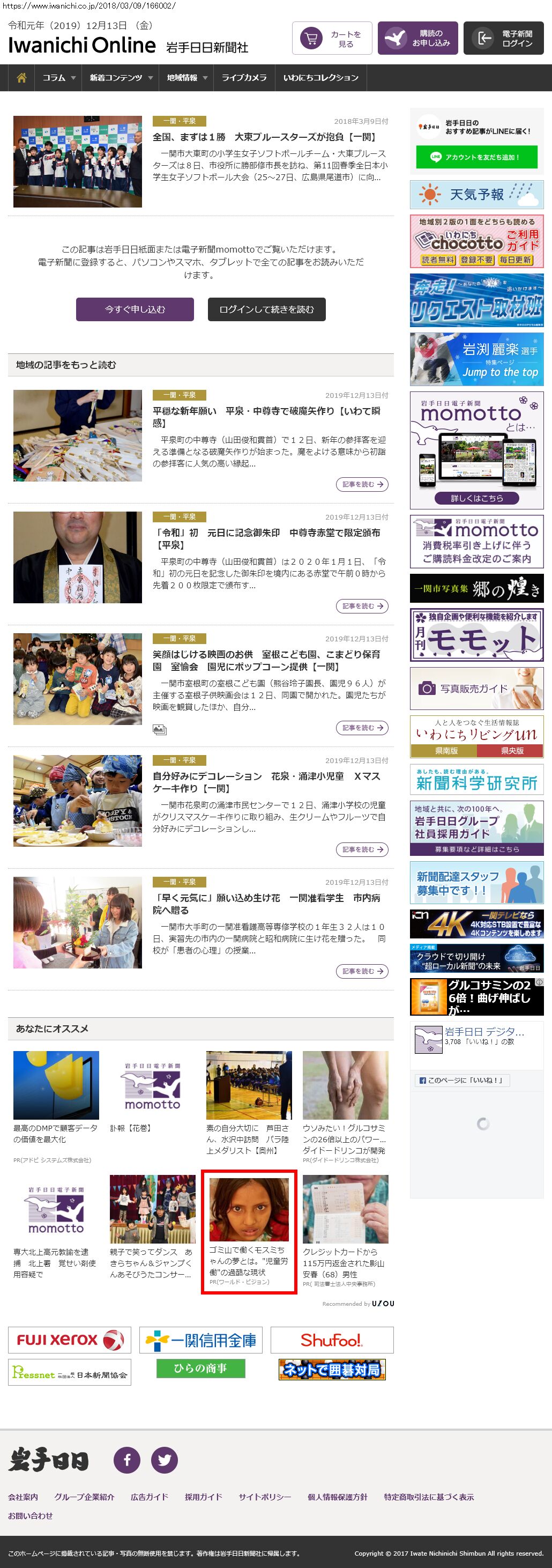This screenshot has height=1568, width=552.
Task: Open 電子新聞ログイン
Action: (503, 39)
